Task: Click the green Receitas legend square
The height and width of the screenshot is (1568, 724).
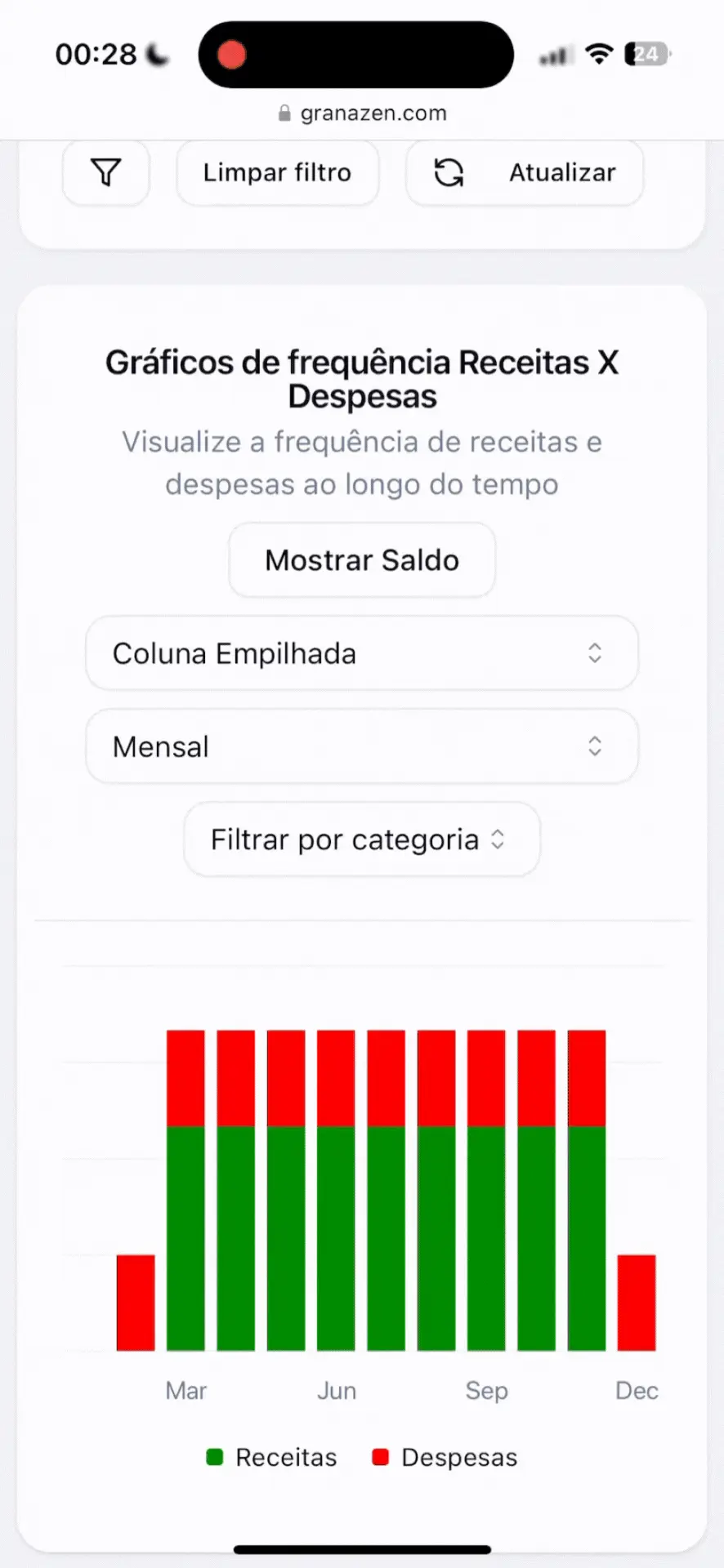Action: coord(213,1457)
